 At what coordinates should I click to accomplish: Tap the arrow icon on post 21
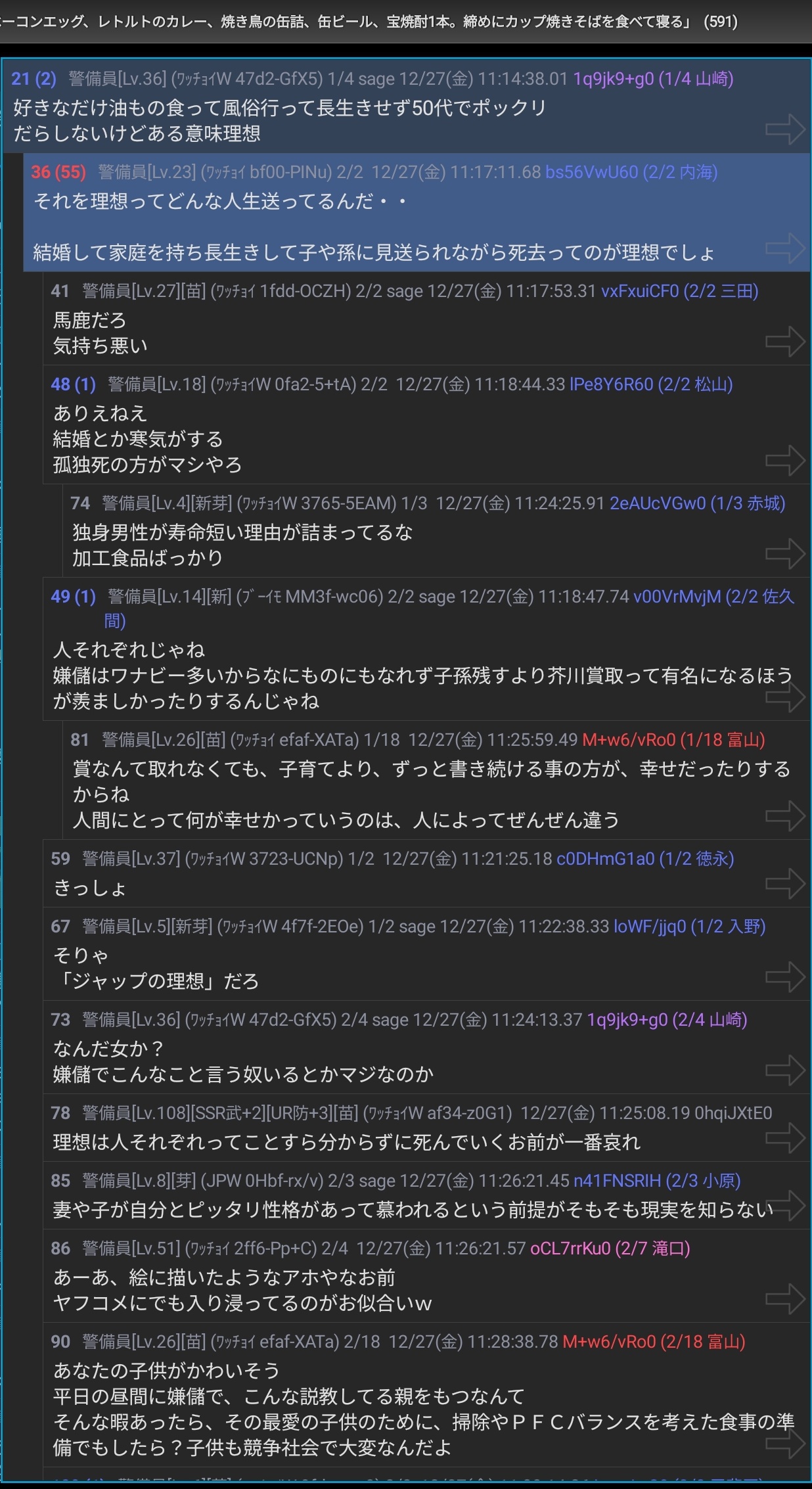785,129
